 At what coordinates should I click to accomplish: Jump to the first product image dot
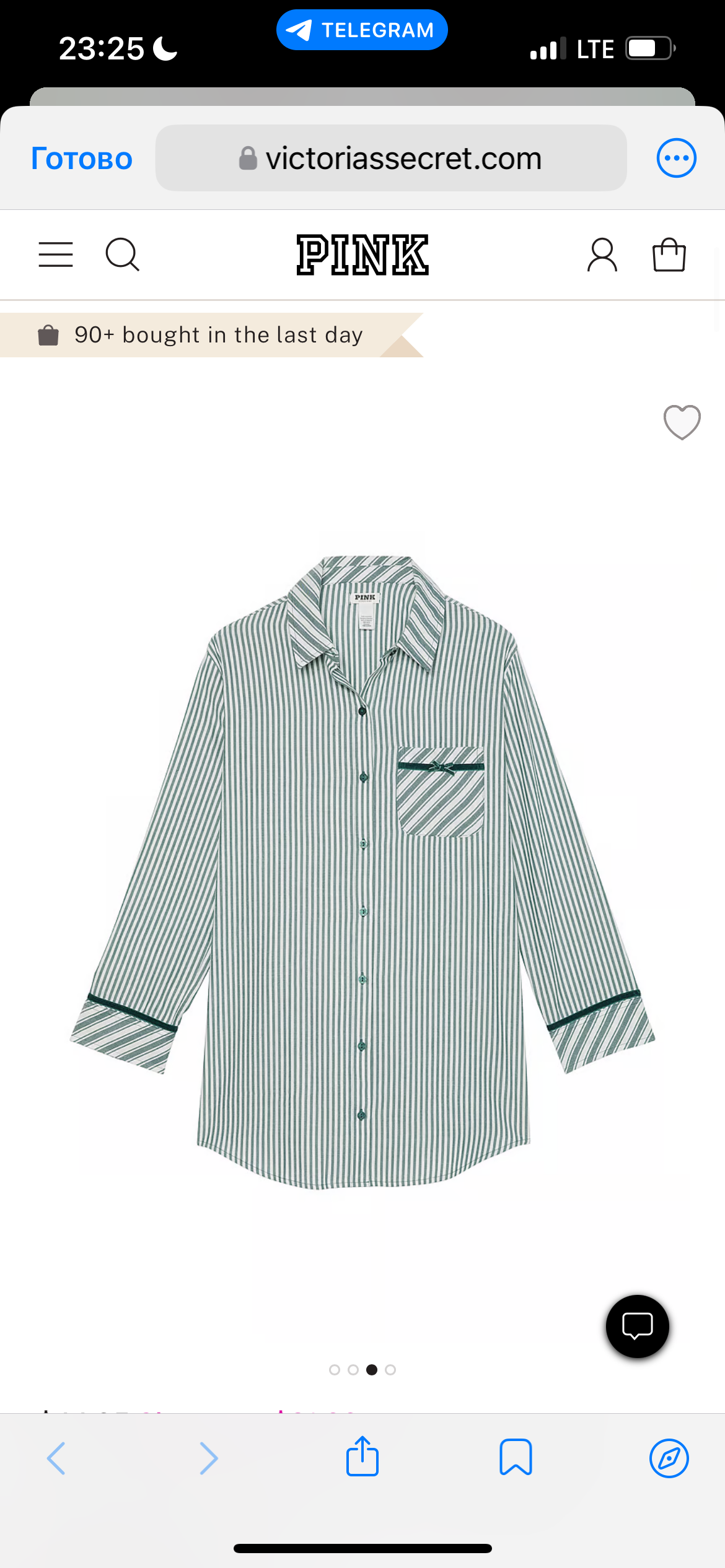pos(335,1369)
